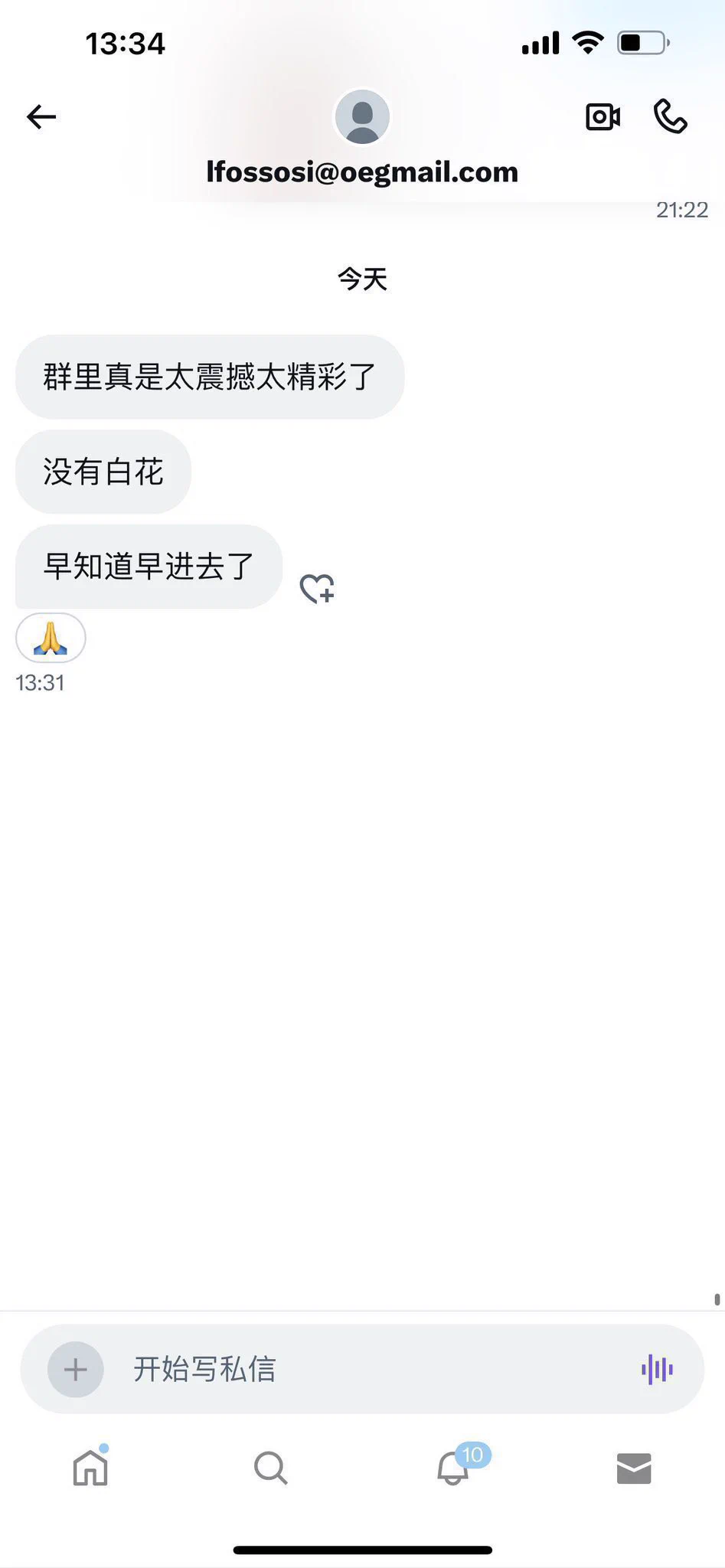The image size is (725, 1568).
Task: Switch to the Search tab
Action: [x=270, y=1468]
